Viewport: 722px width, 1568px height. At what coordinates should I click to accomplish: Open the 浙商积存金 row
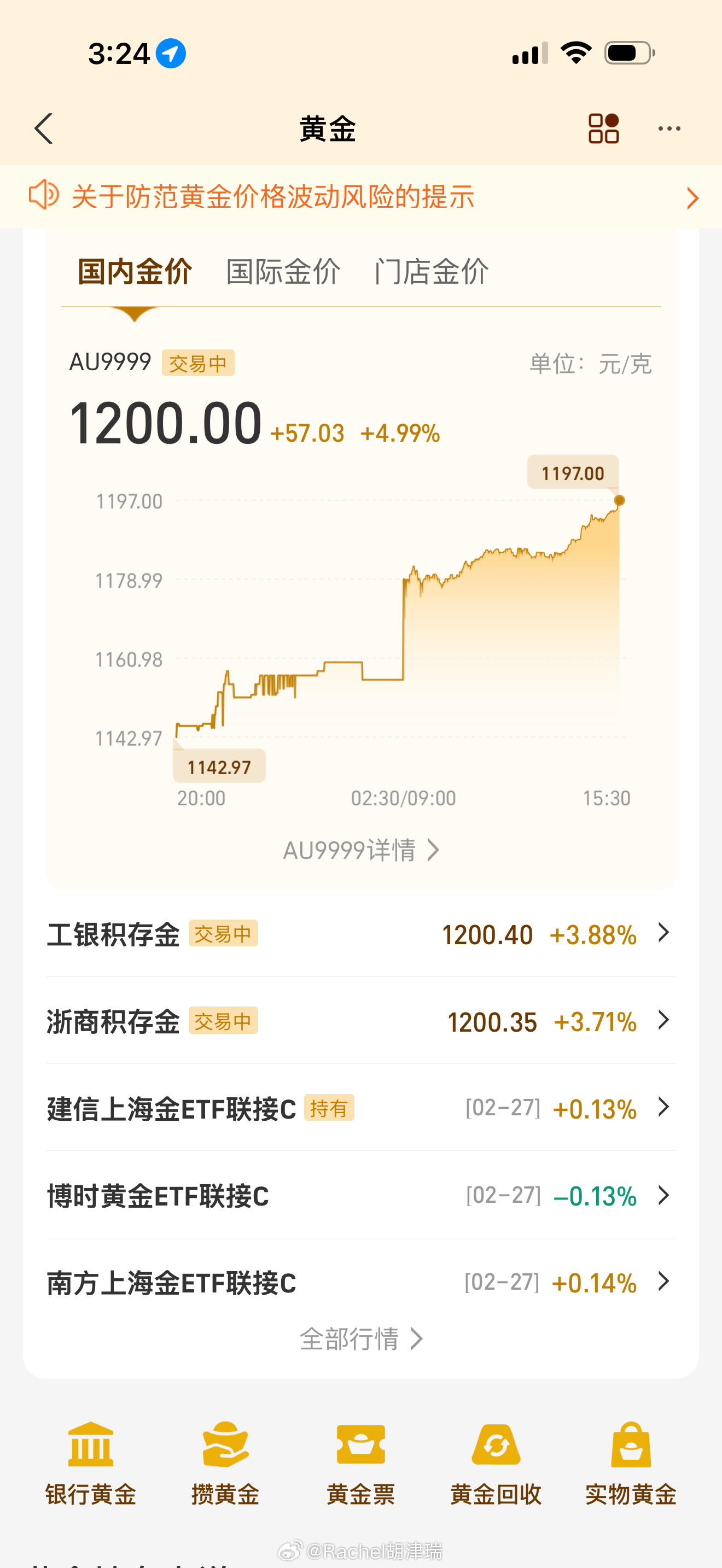pyautogui.click(x=361, y=1021)
